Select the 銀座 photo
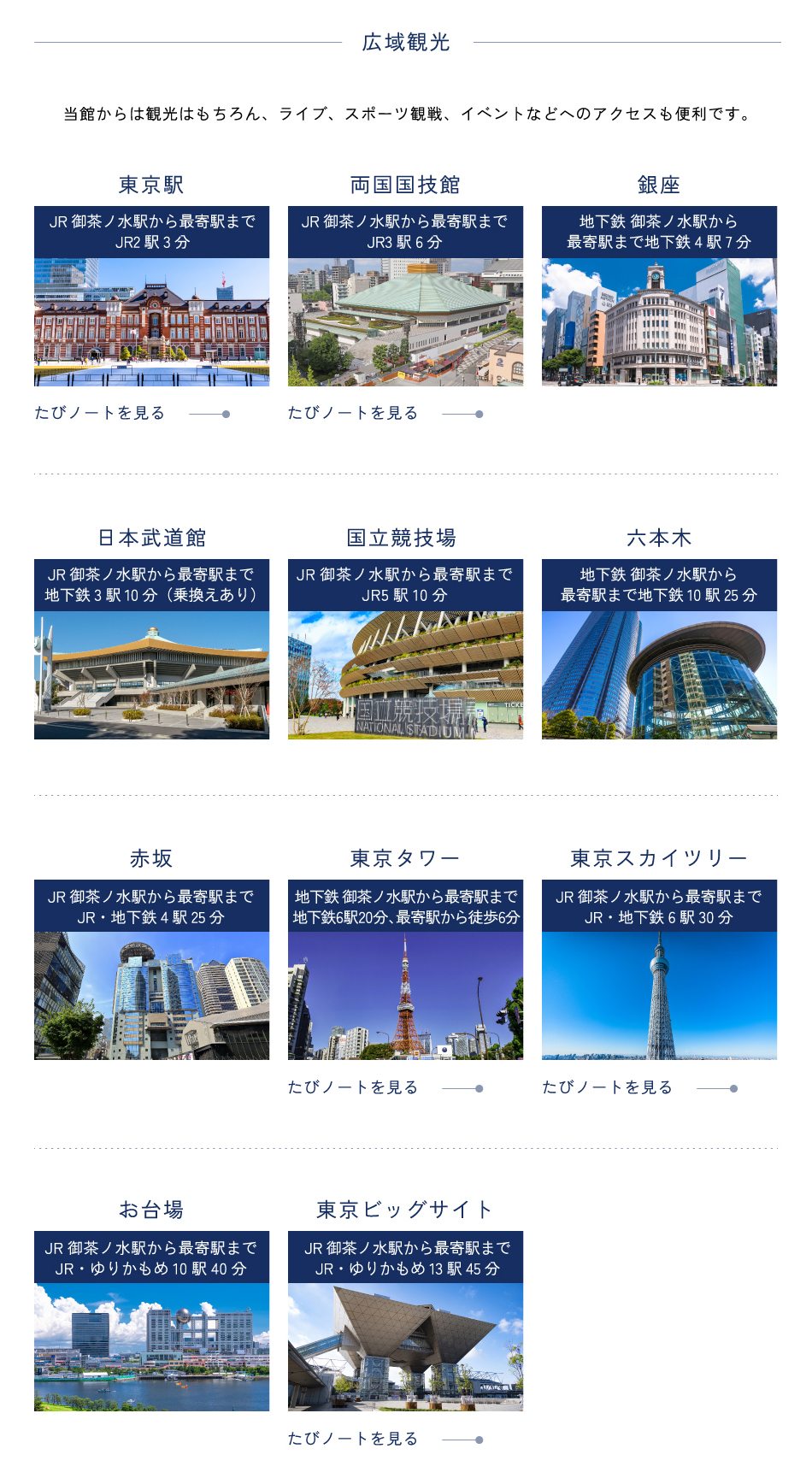Image resolution: width=812 pixels, height=1478 pixels. [x=660, y=325]
